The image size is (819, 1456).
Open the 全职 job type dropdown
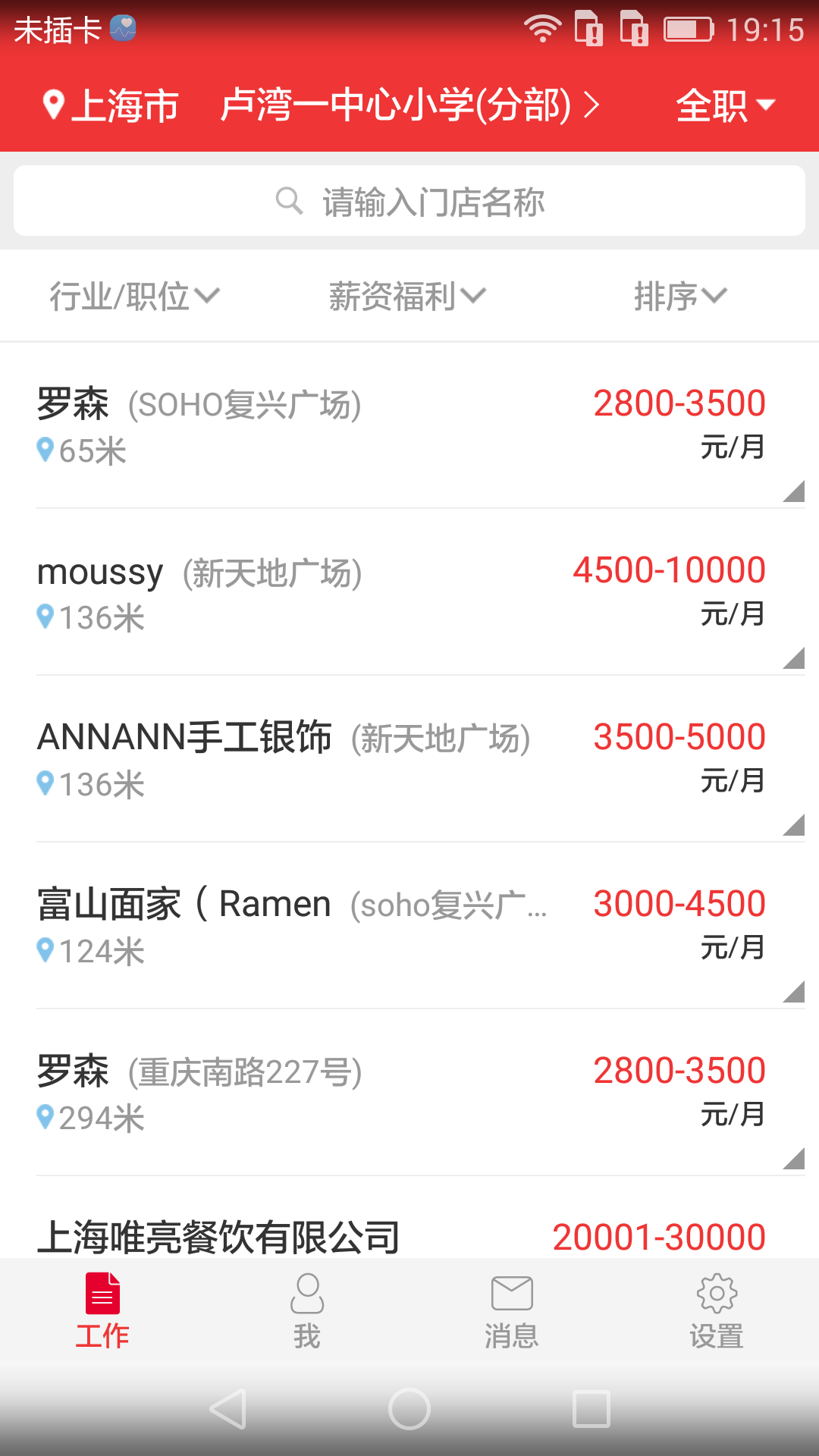pos(724,105)
